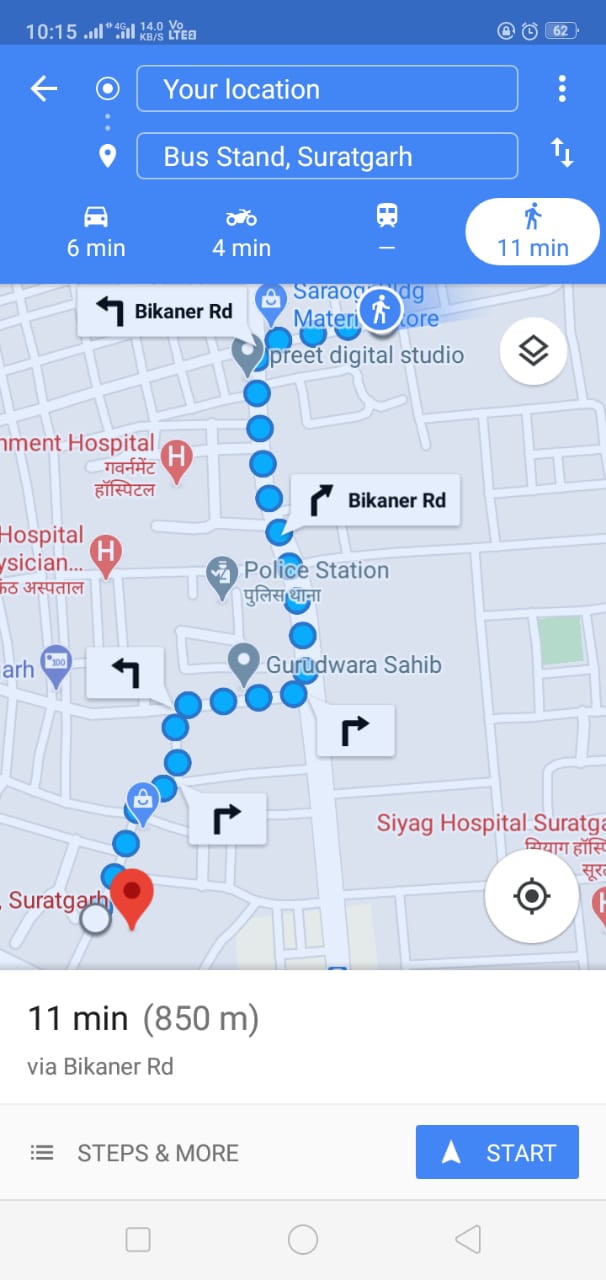This screenshot has height=1280, width=606.
Task: Go to home screen via navigation bar
Action: [x=303, y=1240]
